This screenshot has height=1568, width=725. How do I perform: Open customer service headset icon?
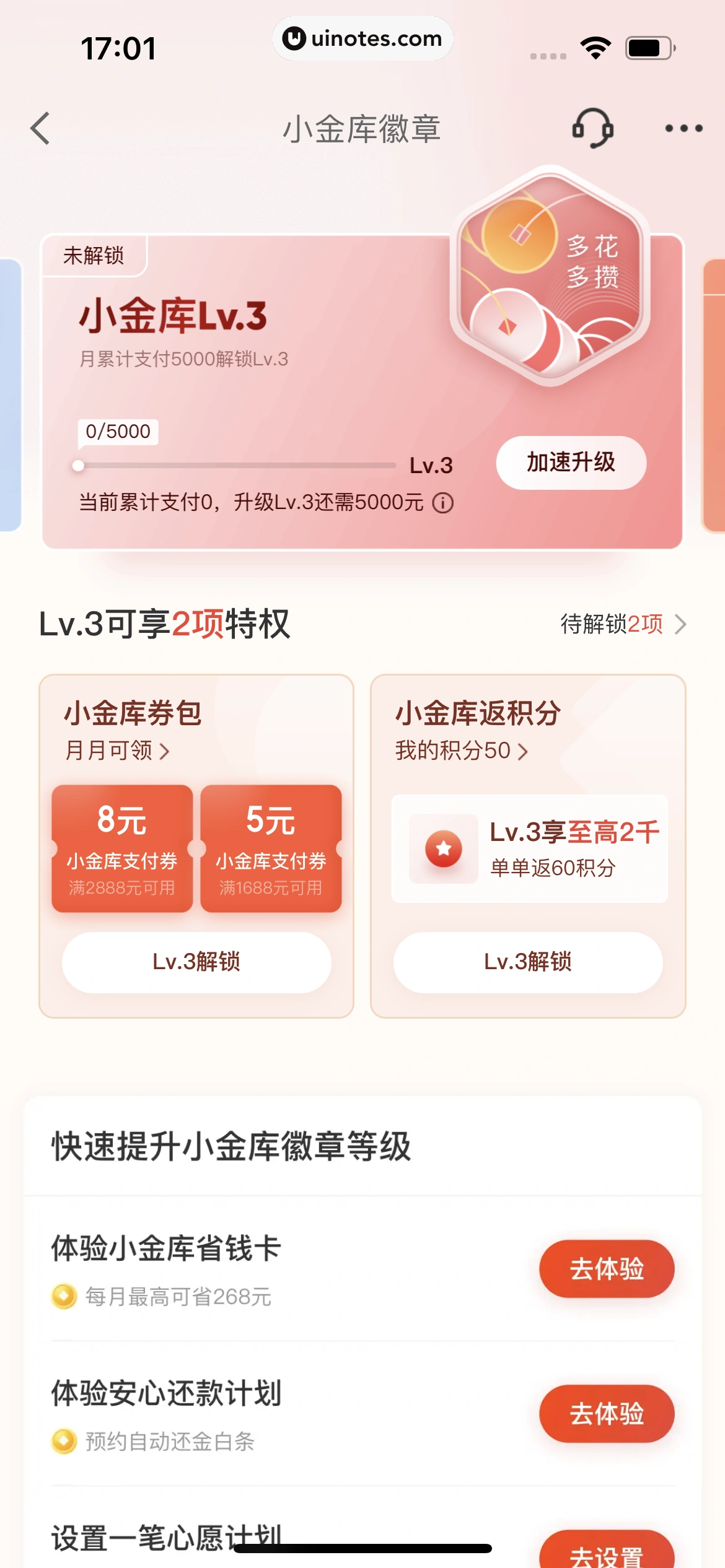point(592,128)
